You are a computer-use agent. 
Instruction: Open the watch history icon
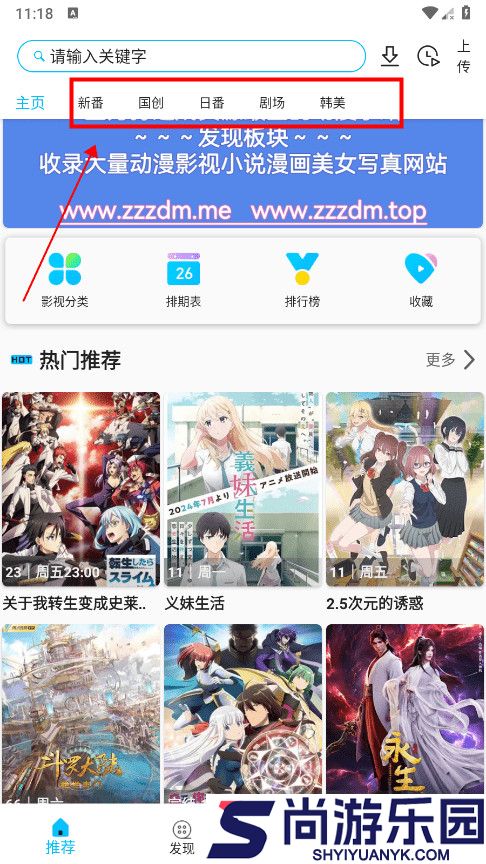tap(428, 56)
